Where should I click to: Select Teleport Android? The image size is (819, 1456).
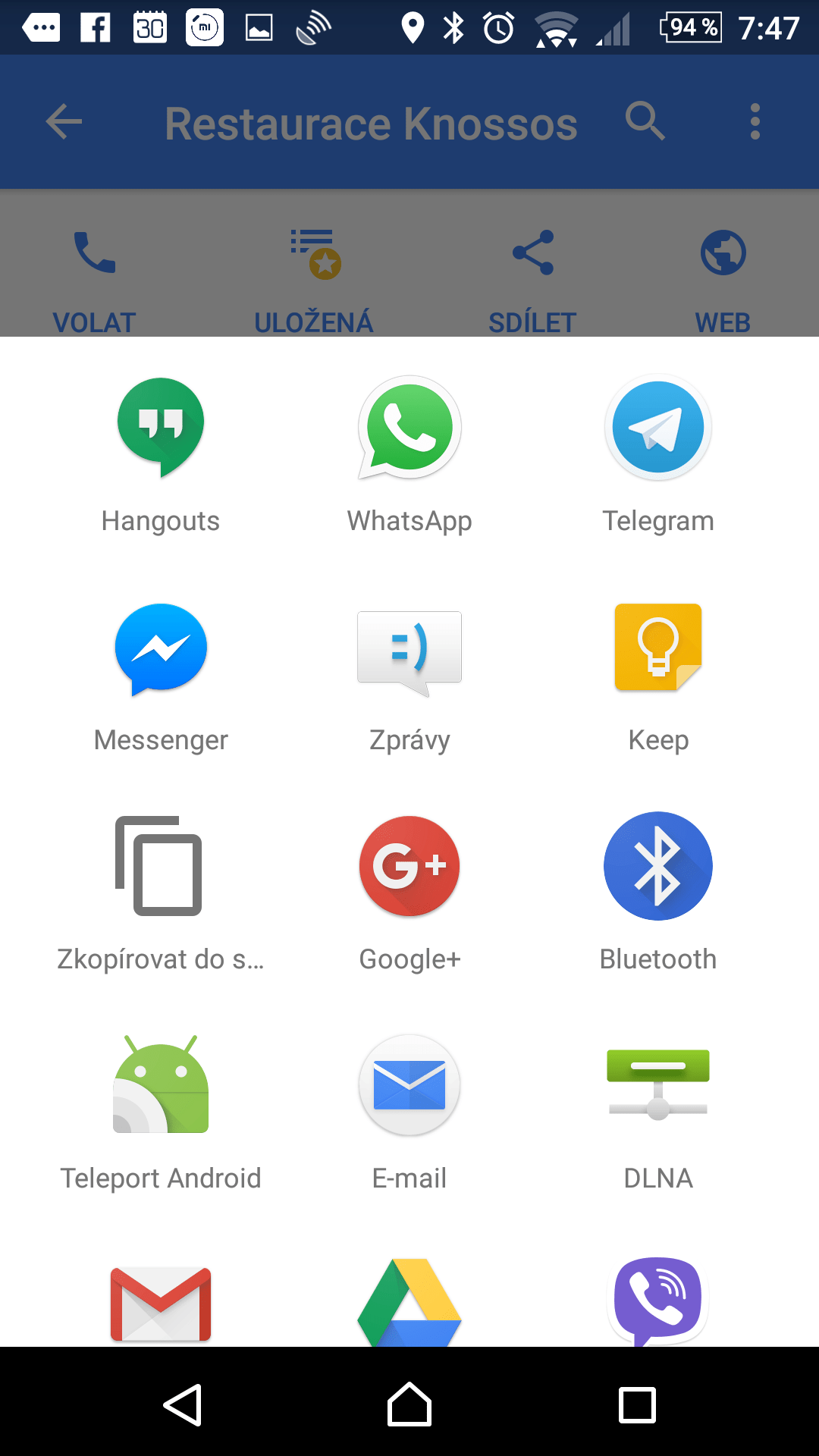pos(161,1112)
